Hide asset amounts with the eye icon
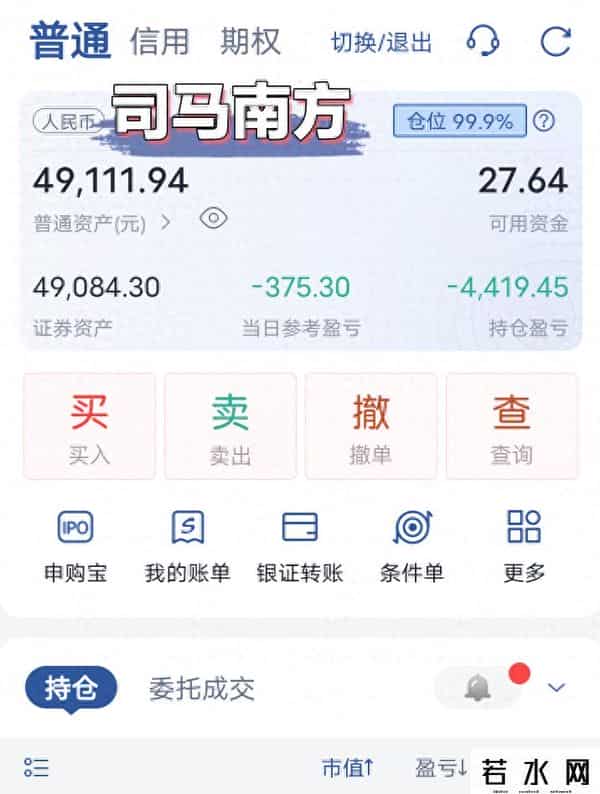 click(213, 219)
